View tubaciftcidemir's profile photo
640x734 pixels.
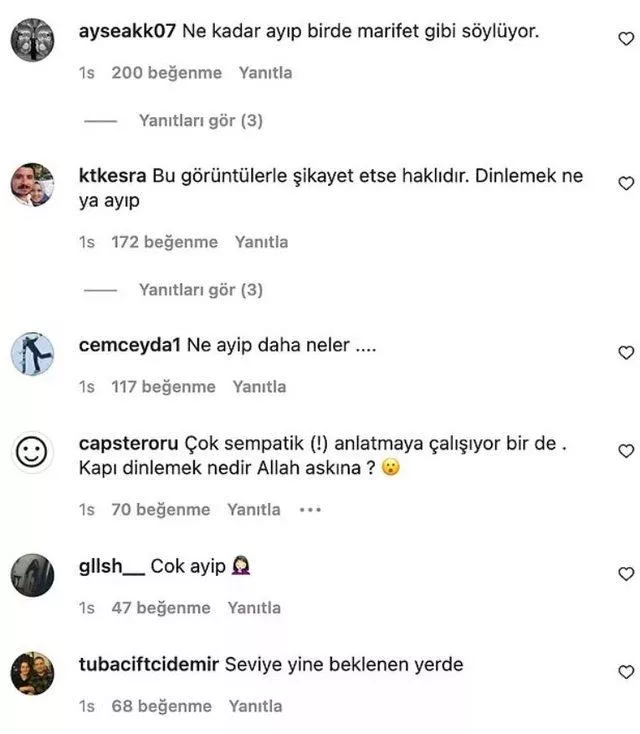coord(32,673)
